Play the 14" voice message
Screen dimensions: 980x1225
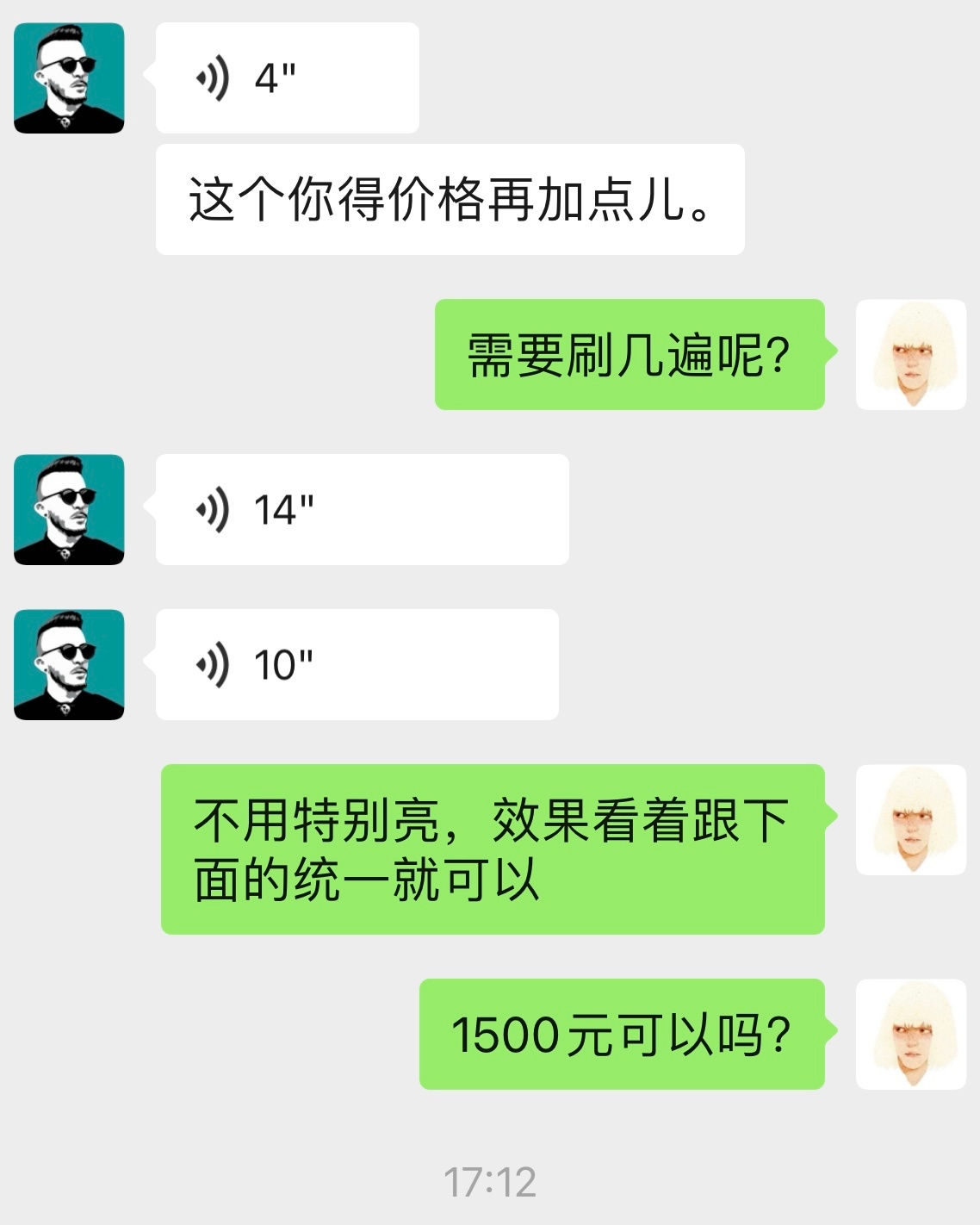point(361,510)
